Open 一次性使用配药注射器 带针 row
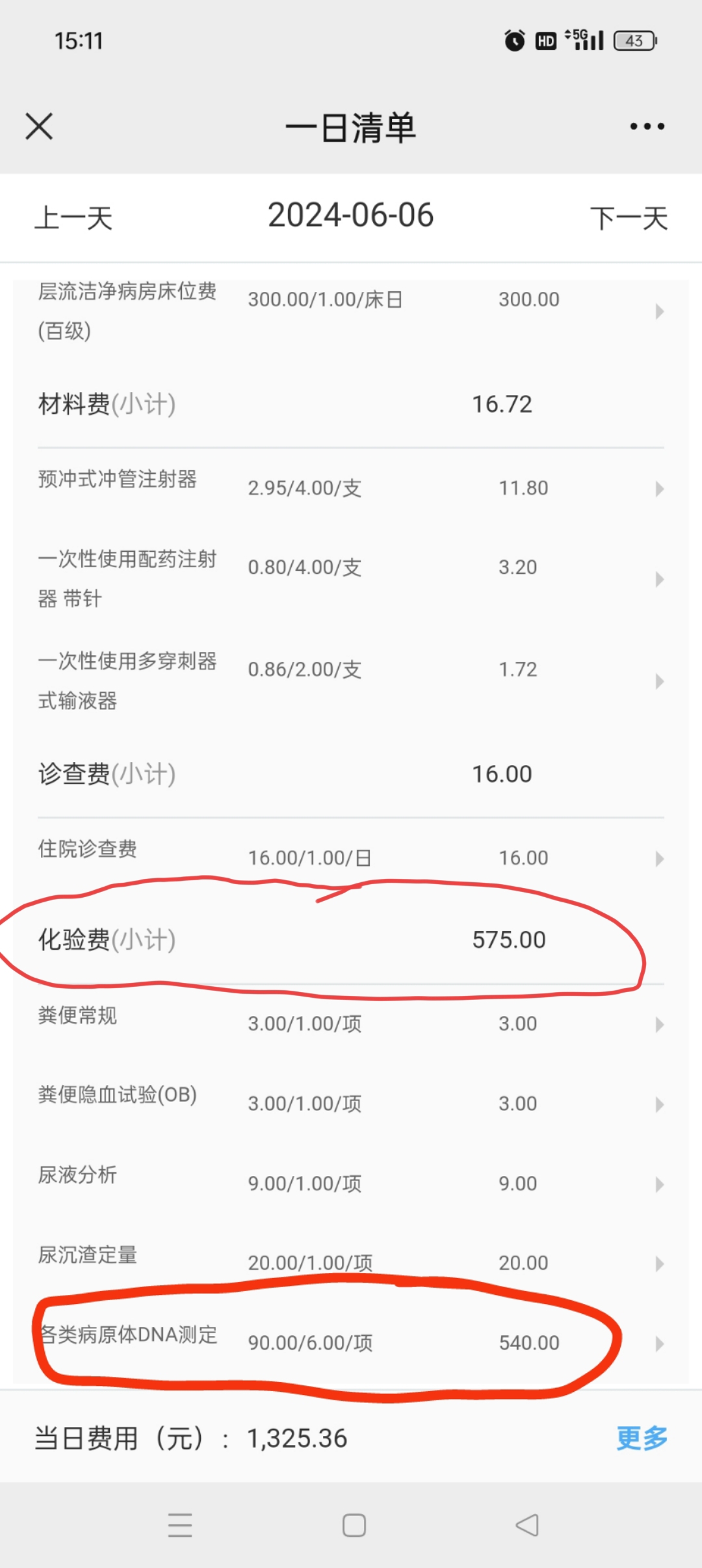The image size is (702, 1568). (x=351, y=579)
